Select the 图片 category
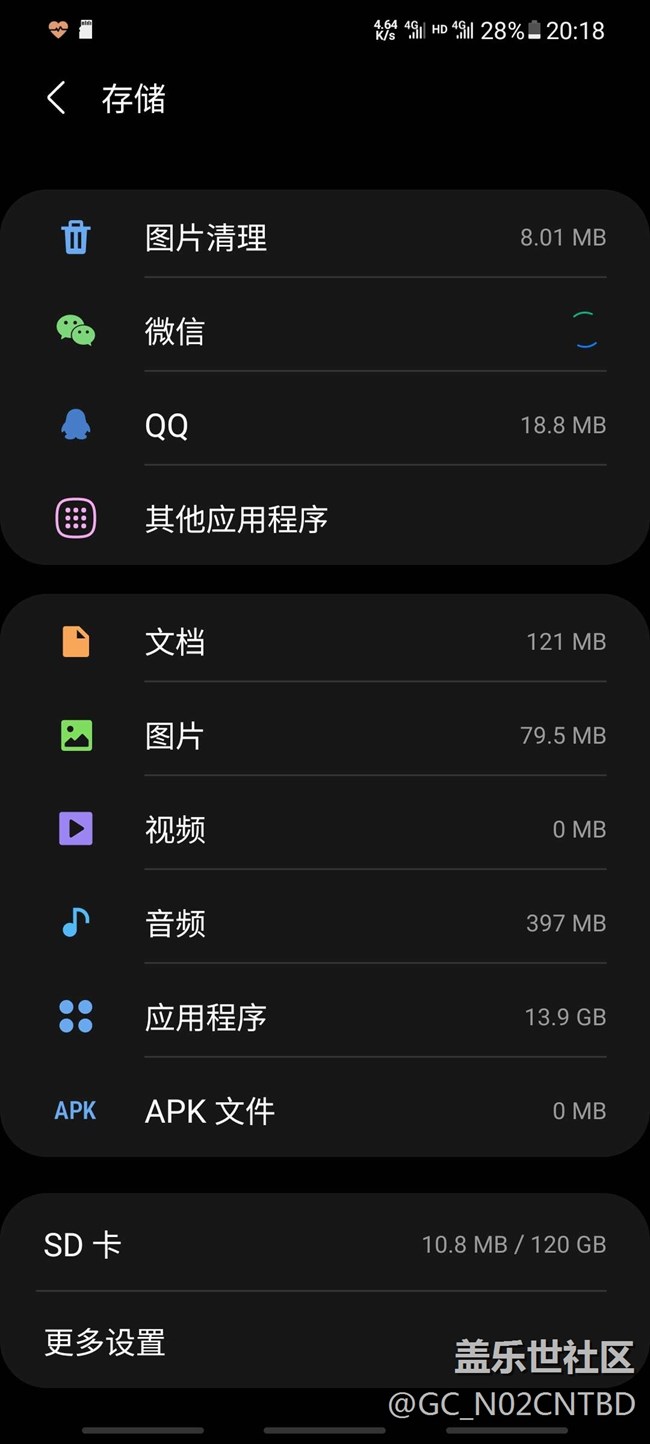Screen dimensions: 650x1444 point(325,736)
